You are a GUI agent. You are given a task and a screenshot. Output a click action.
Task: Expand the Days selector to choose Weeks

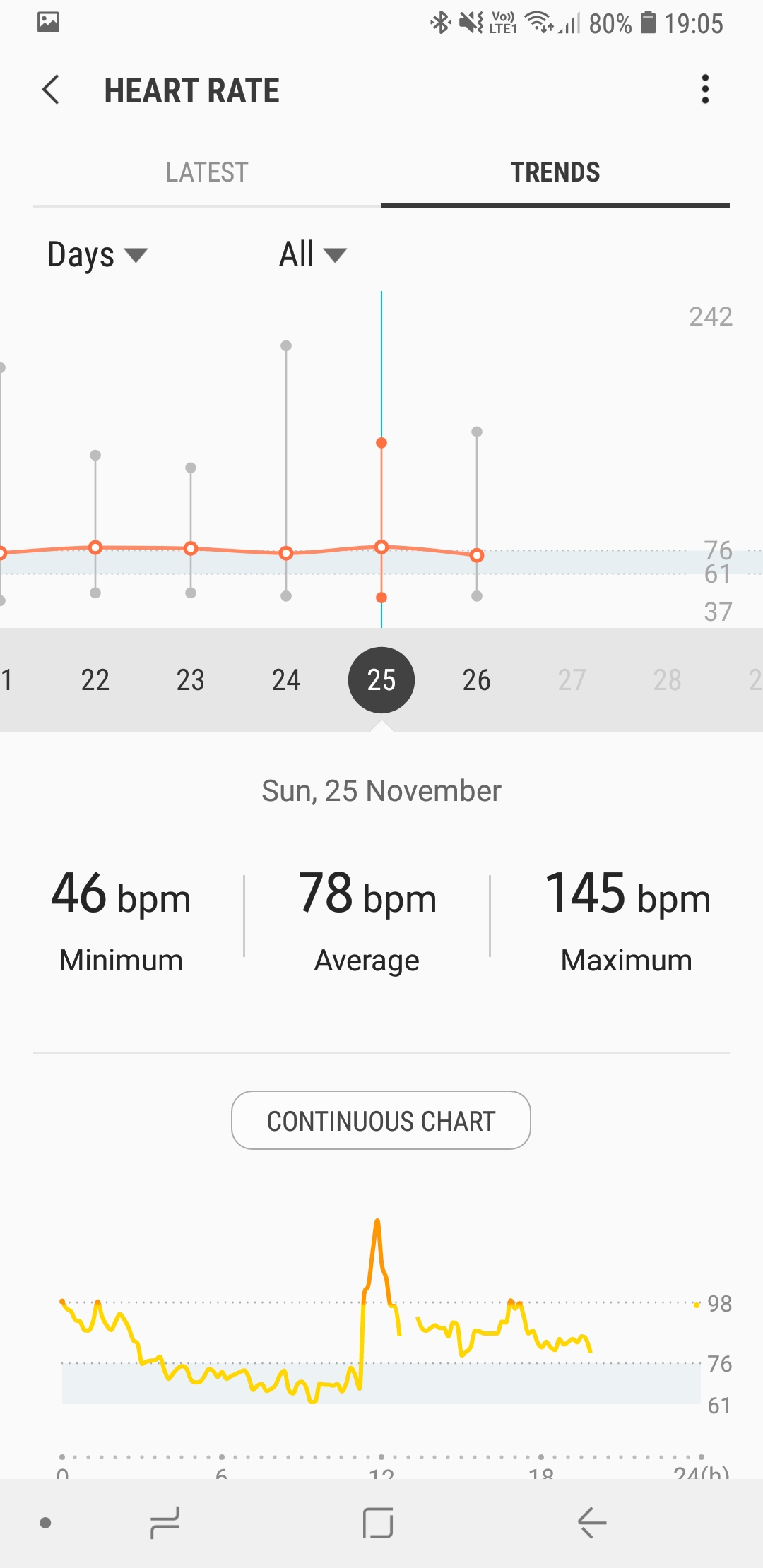[x=97, y=254]
